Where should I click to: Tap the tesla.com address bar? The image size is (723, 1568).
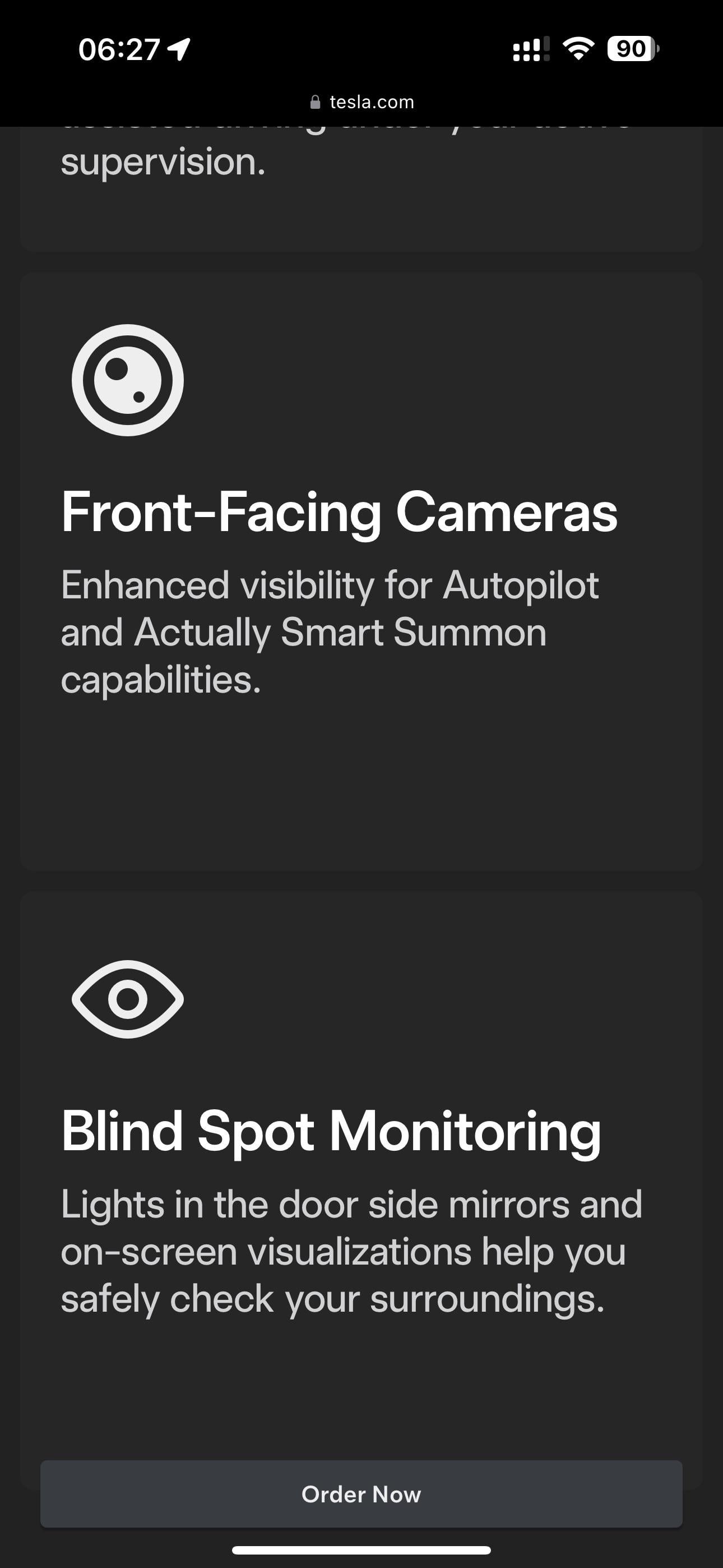pos(363,102)
